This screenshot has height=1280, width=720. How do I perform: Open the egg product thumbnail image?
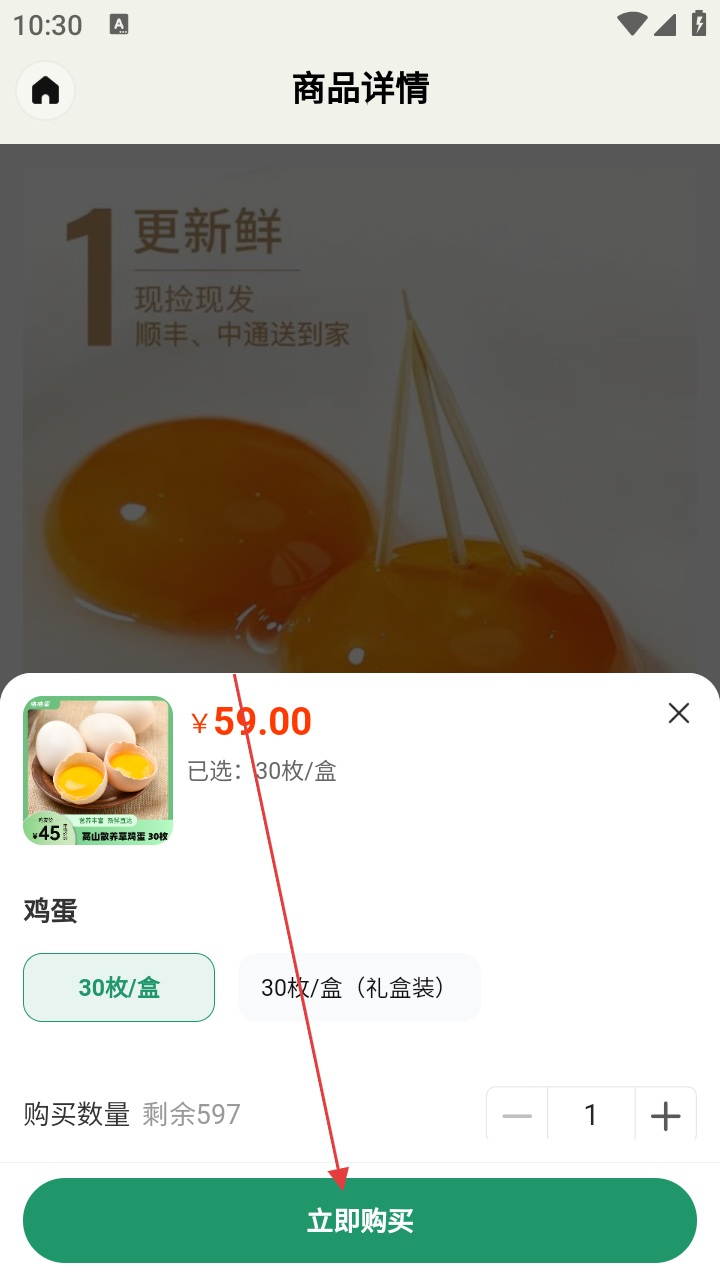point(98,770)
